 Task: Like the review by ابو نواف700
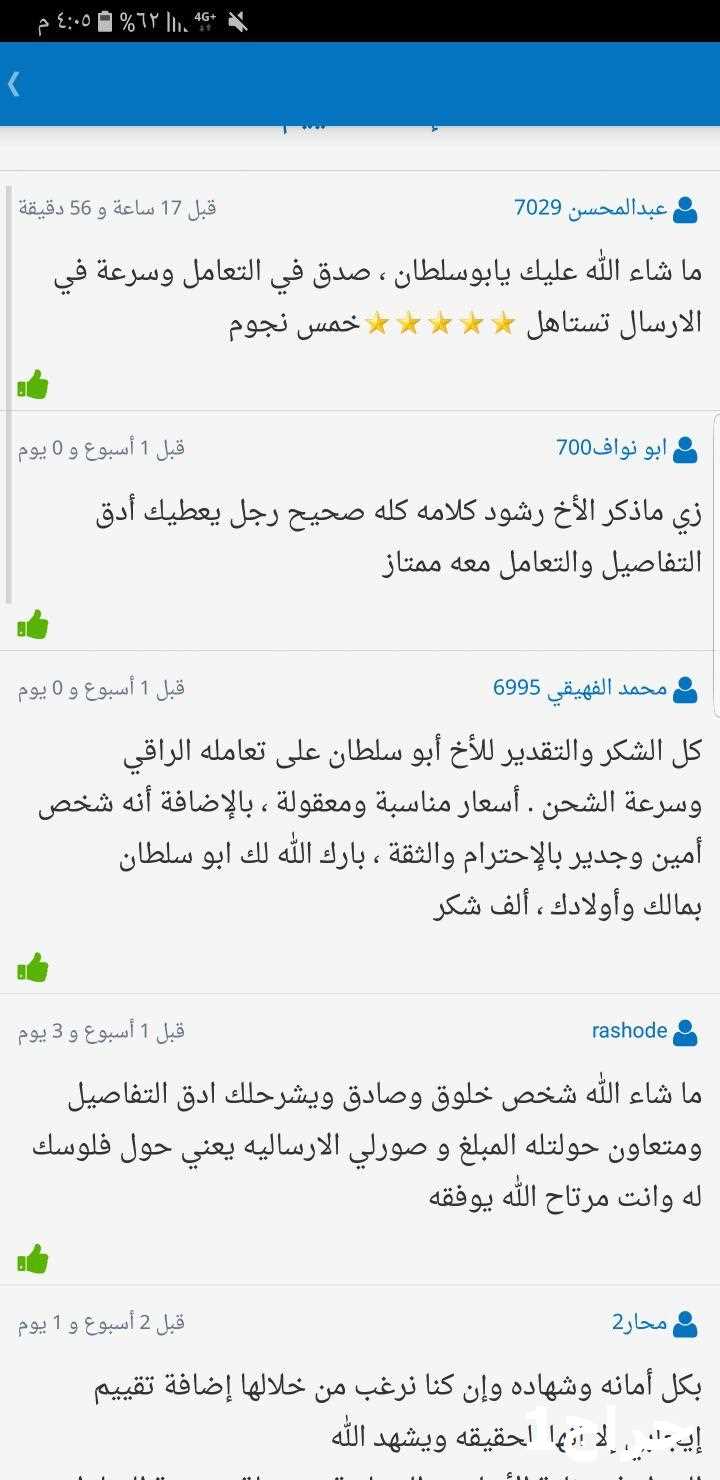33,625
